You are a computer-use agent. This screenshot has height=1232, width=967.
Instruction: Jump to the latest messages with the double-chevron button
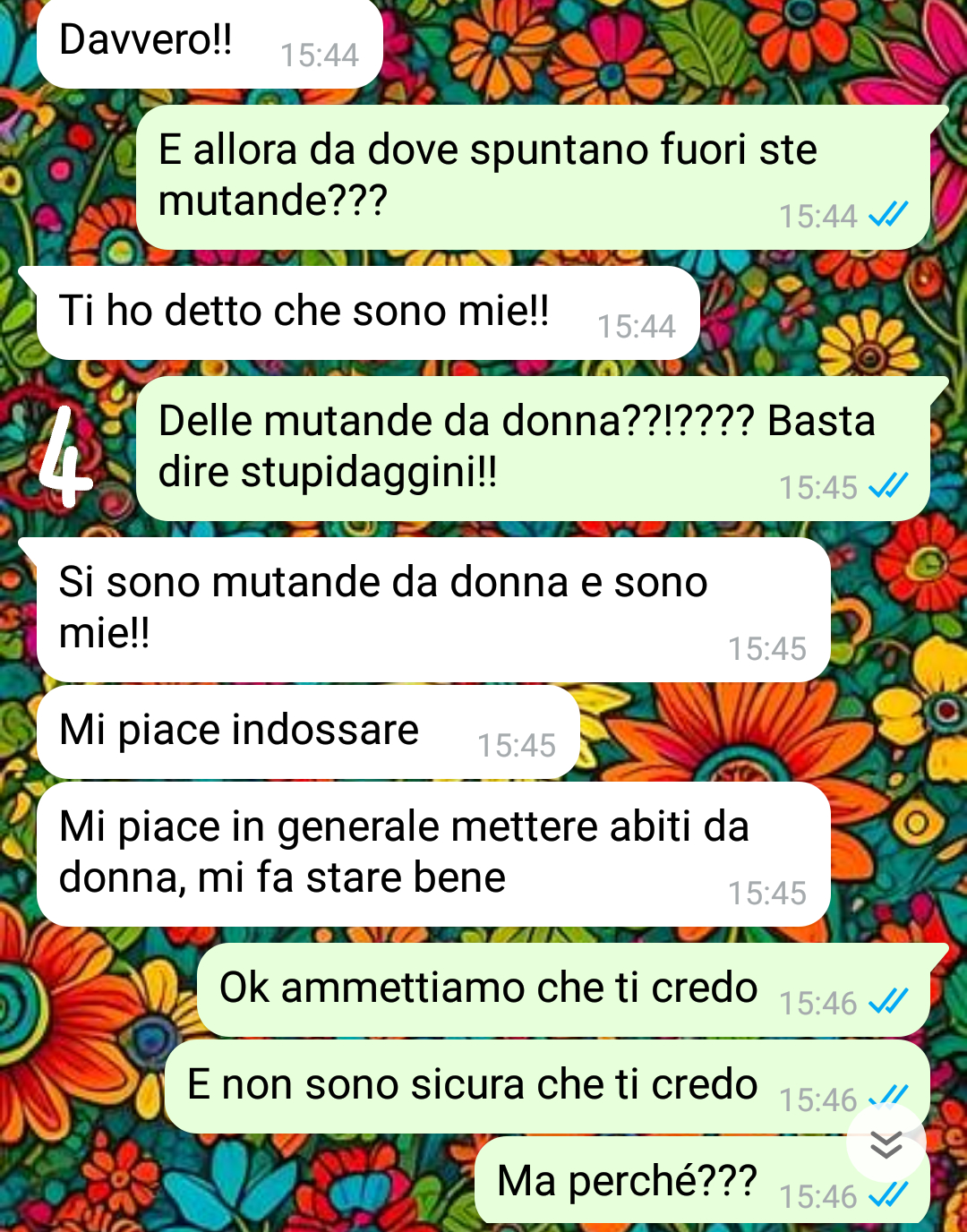886,1144
